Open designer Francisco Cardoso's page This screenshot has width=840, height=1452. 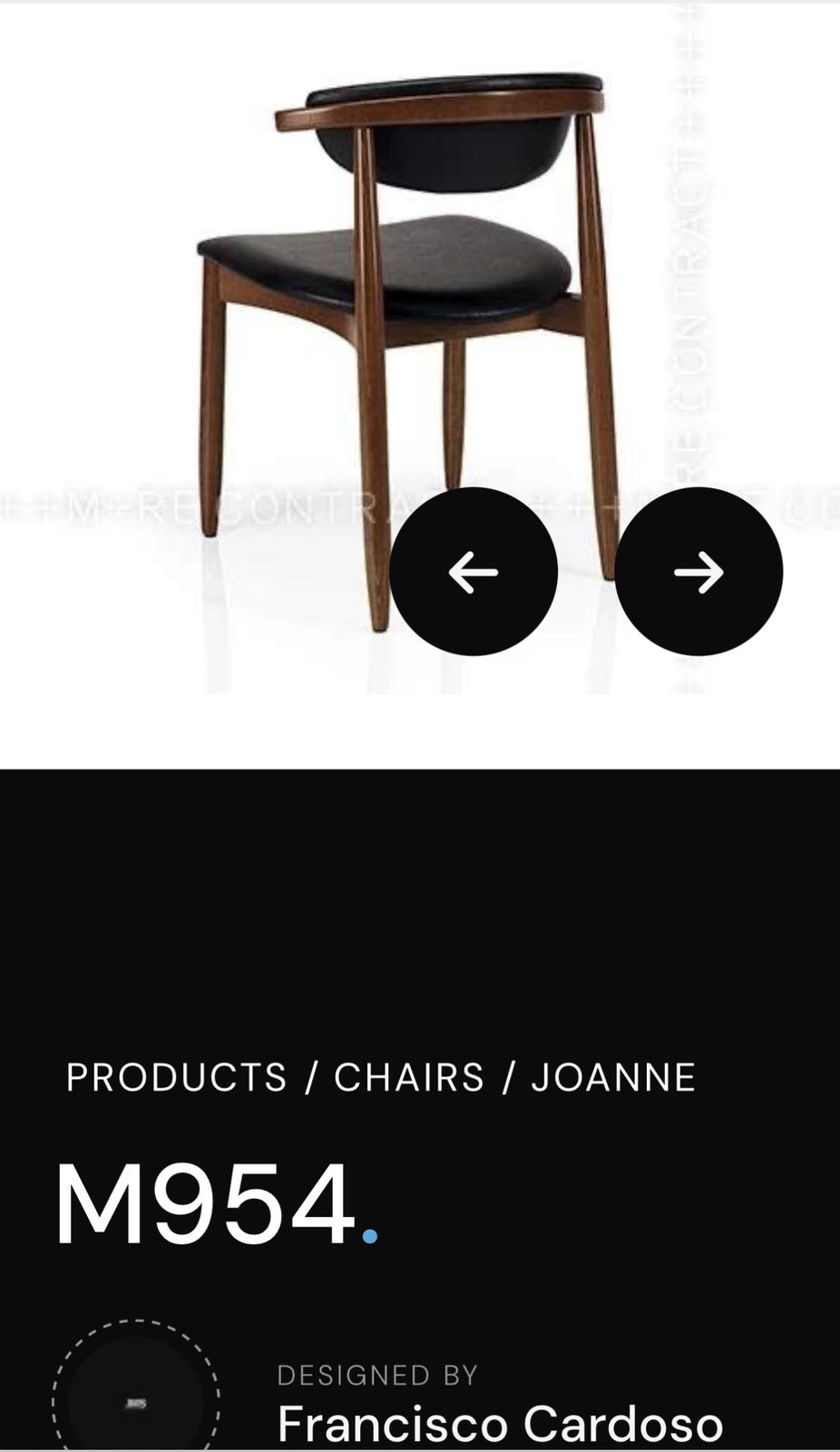pyautogui.click(x=500, y=1423)
